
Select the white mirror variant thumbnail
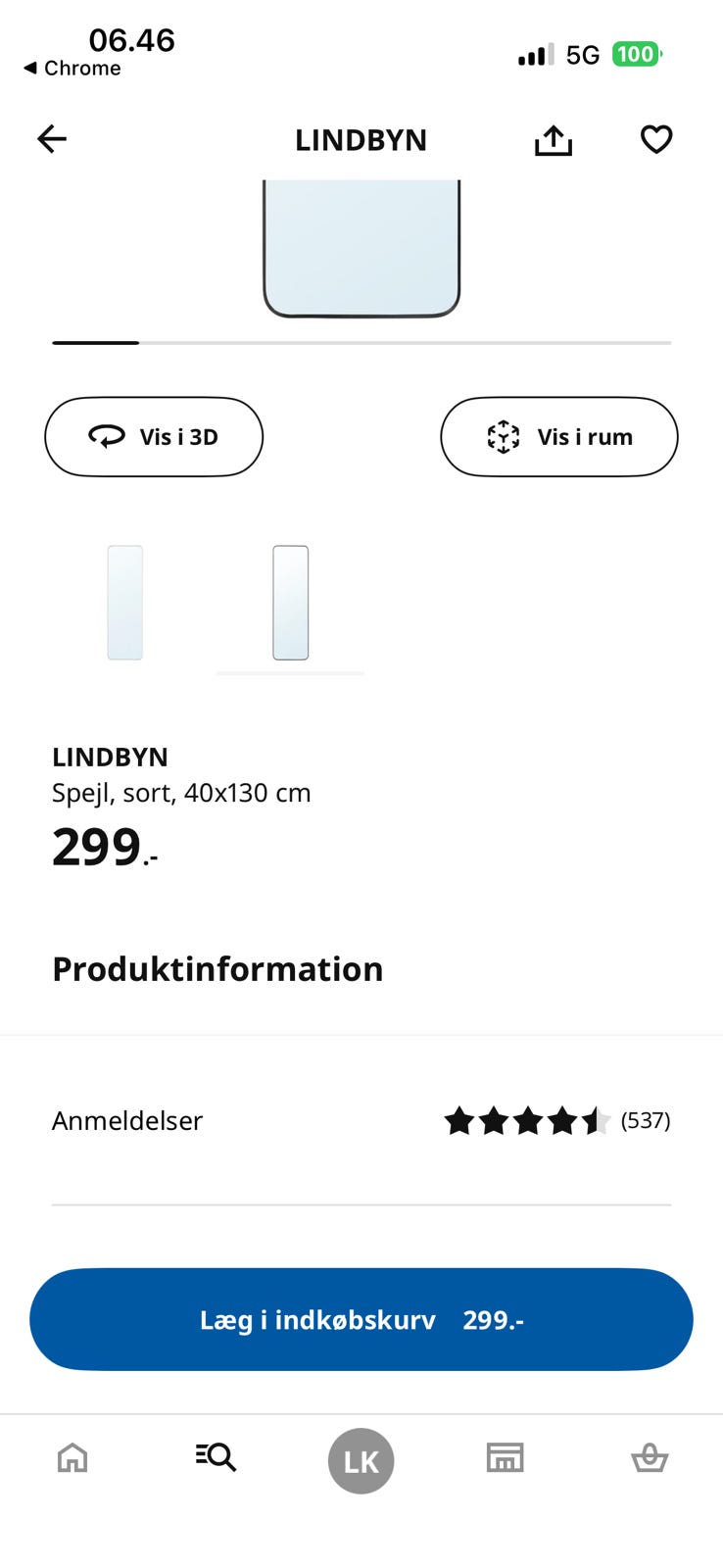pos(125,602)
